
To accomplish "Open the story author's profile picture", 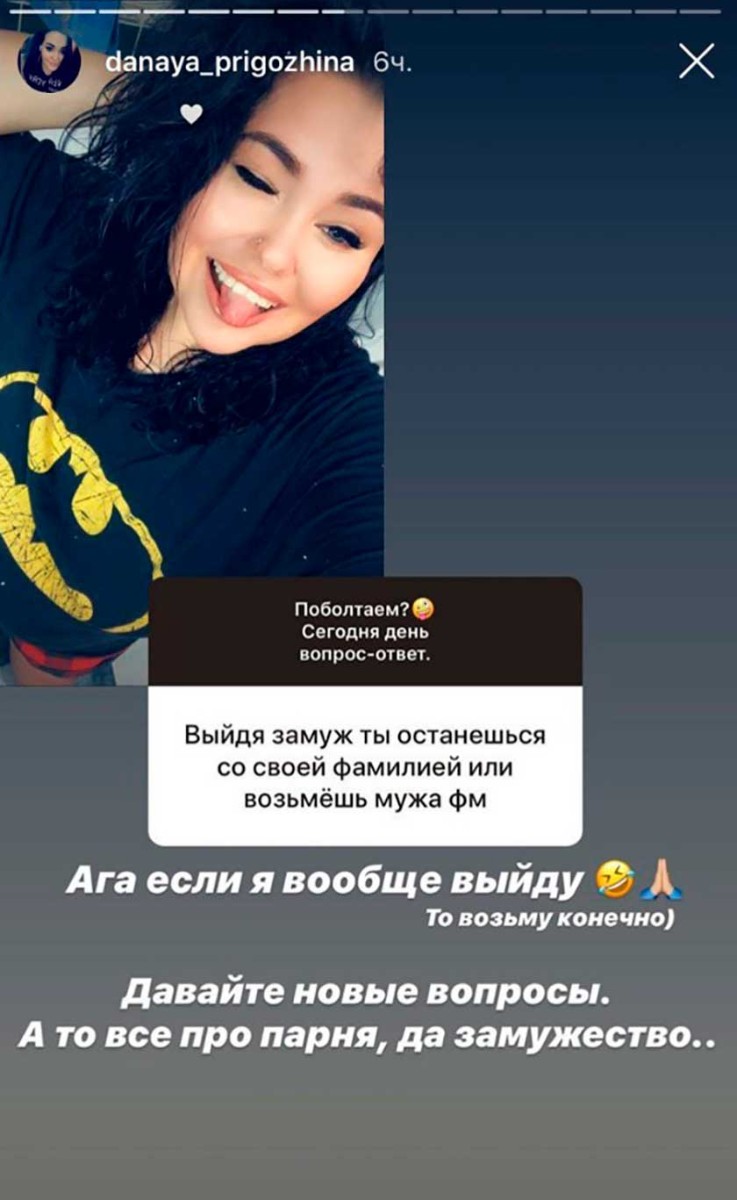I will 49,62.
